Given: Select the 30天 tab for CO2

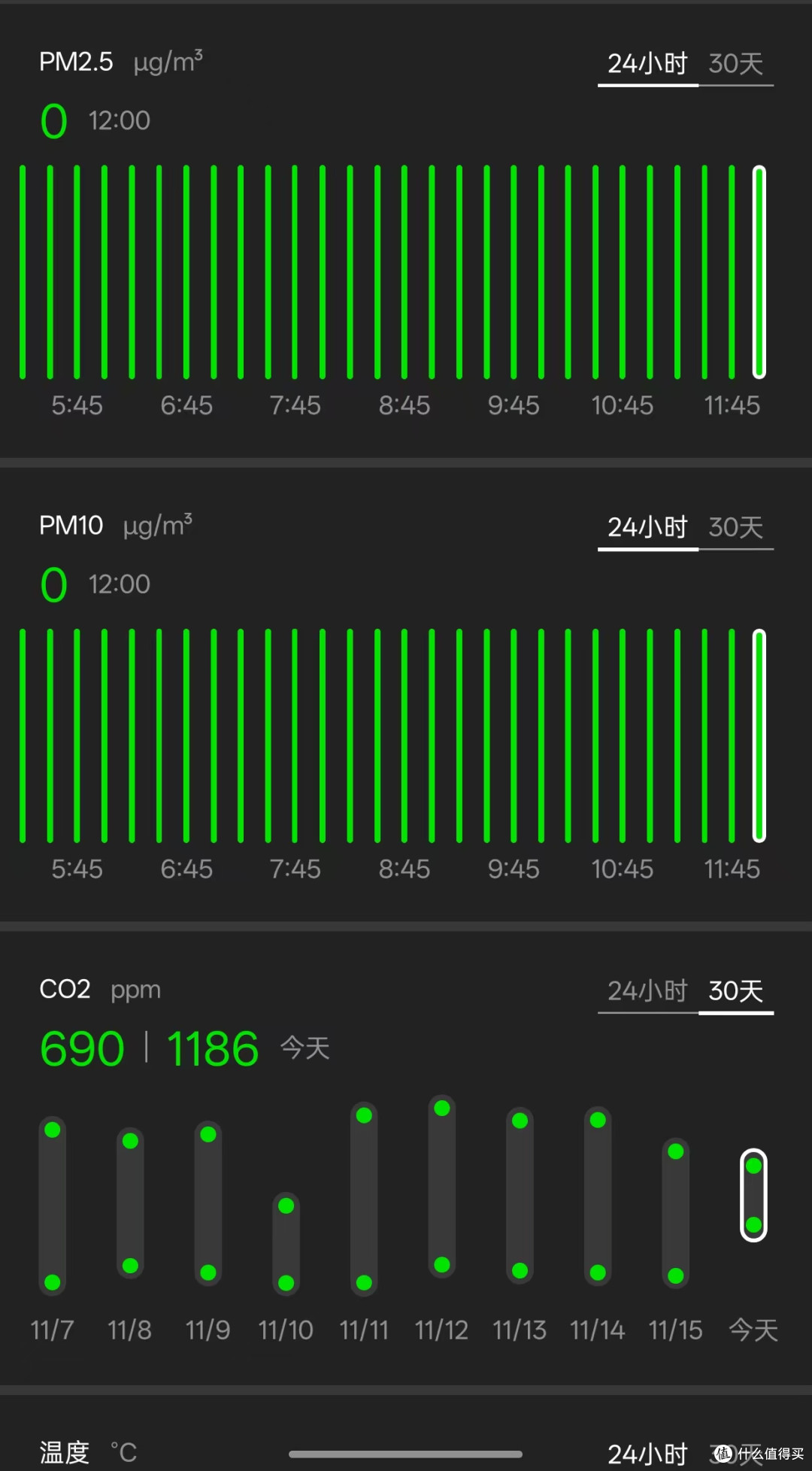Looking at the screenshot, I should coord(735,991).
